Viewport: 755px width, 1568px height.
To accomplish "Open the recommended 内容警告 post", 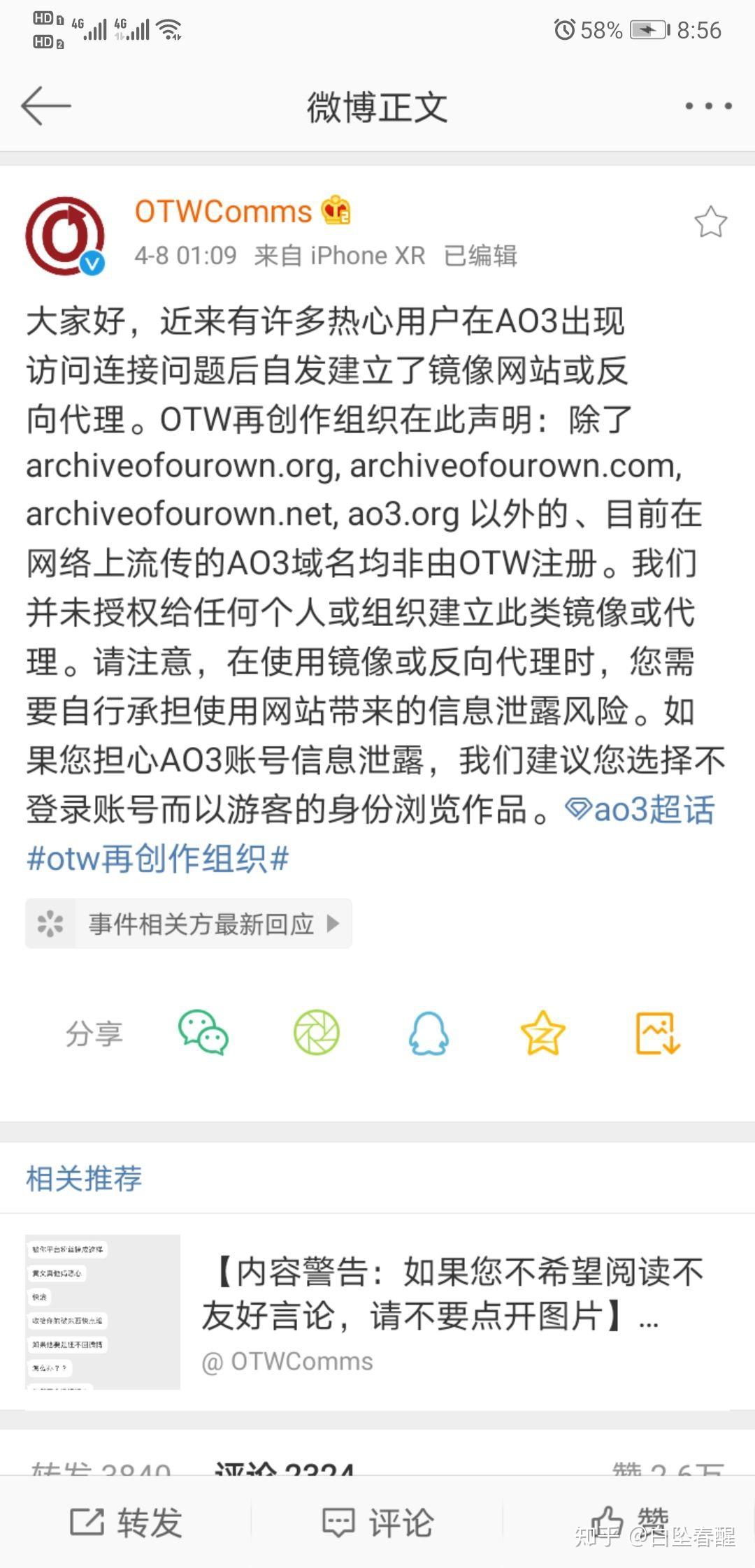I will [377, 1312].
